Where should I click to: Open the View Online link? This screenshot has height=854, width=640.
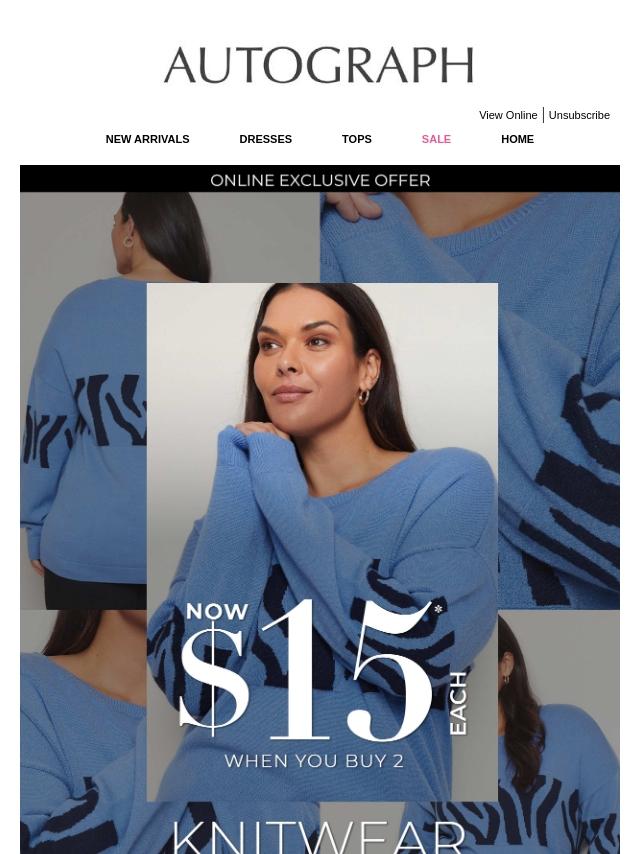[507, 115]
